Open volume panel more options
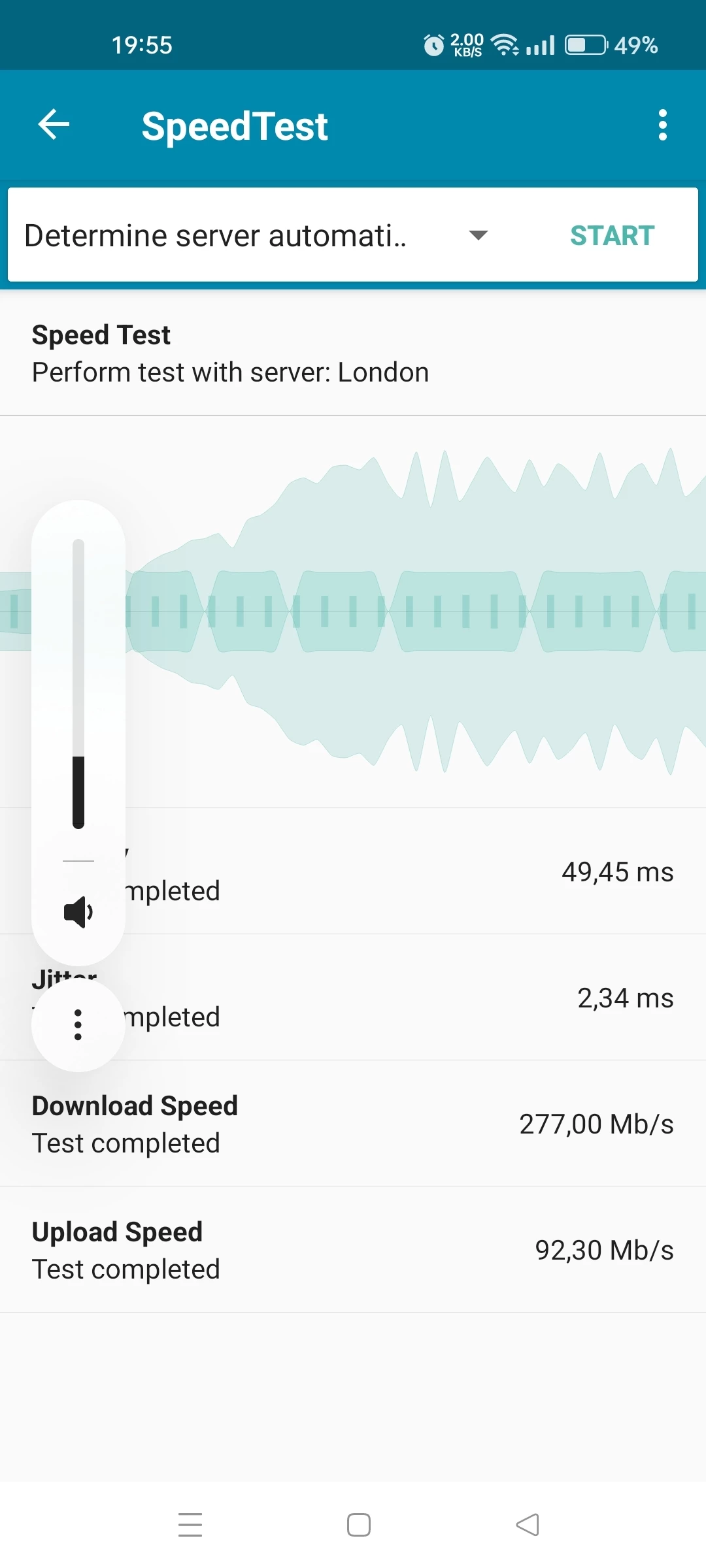 click(x=78, y=1024)
